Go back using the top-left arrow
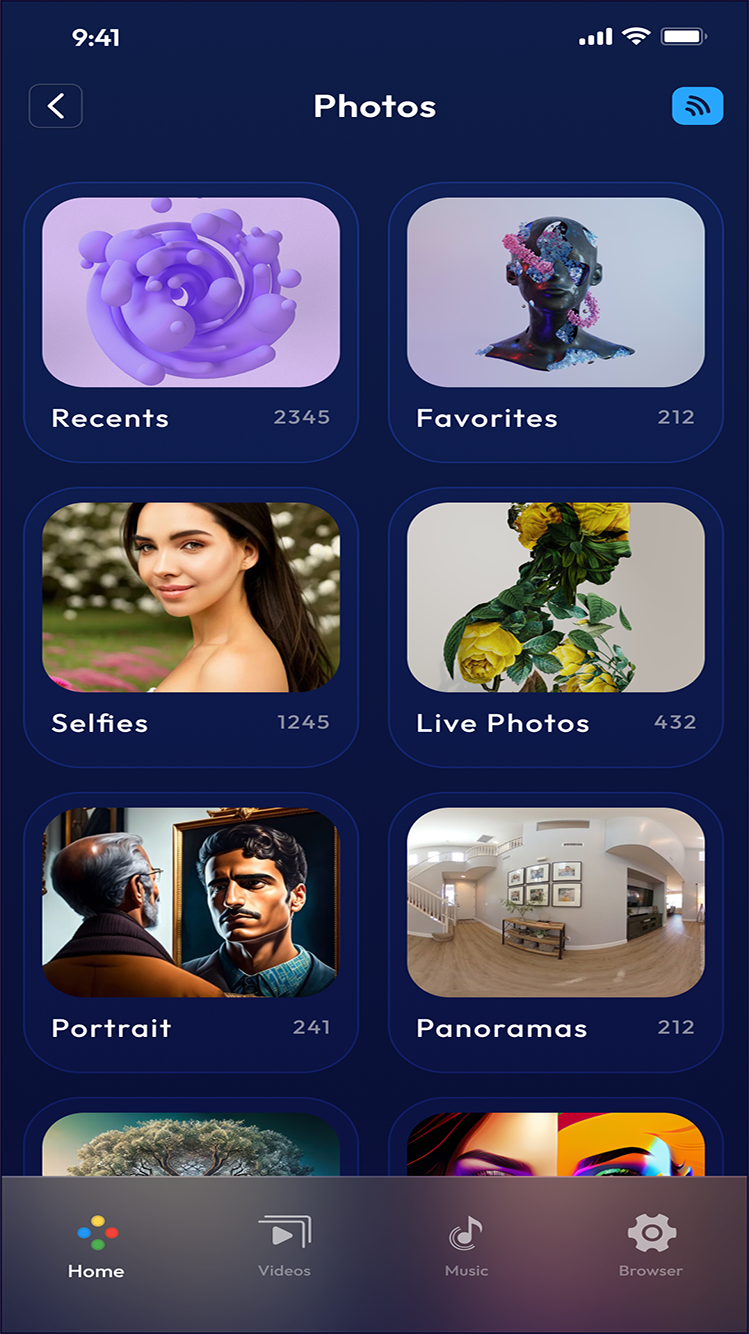749x1334 pixels. [56, 106]
